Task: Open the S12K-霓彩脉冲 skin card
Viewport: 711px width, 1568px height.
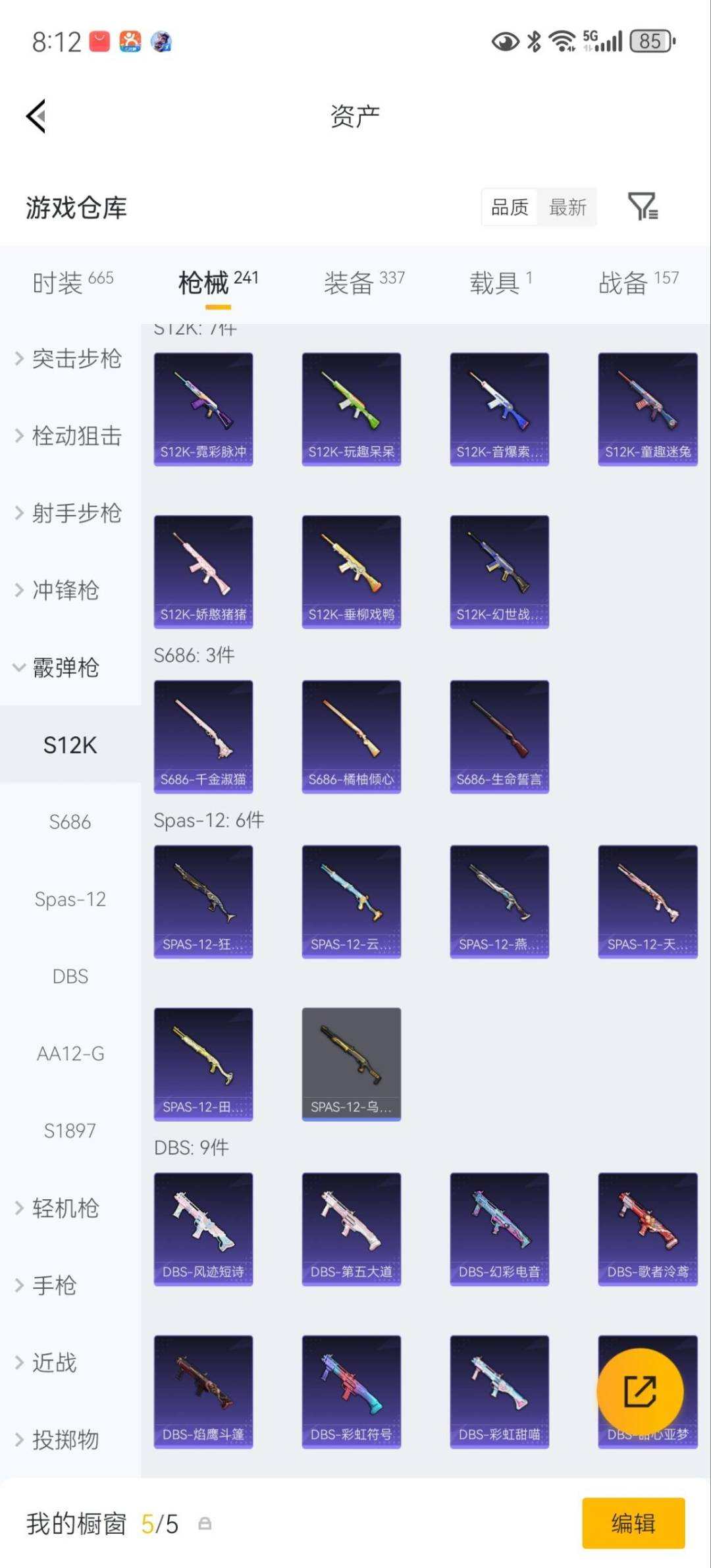Action: click(x=202, y=408)
